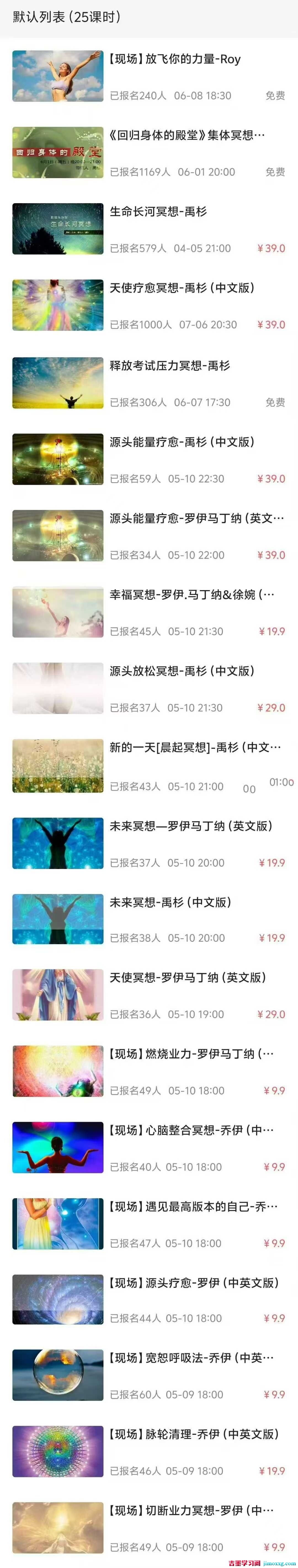Image resolution: width=298 pixels, height=1568 pixels.
Task: Open 天使冥想-罗伊马丁纳 (英文版)
Action: pyautogui.click(x=188, y=978)
